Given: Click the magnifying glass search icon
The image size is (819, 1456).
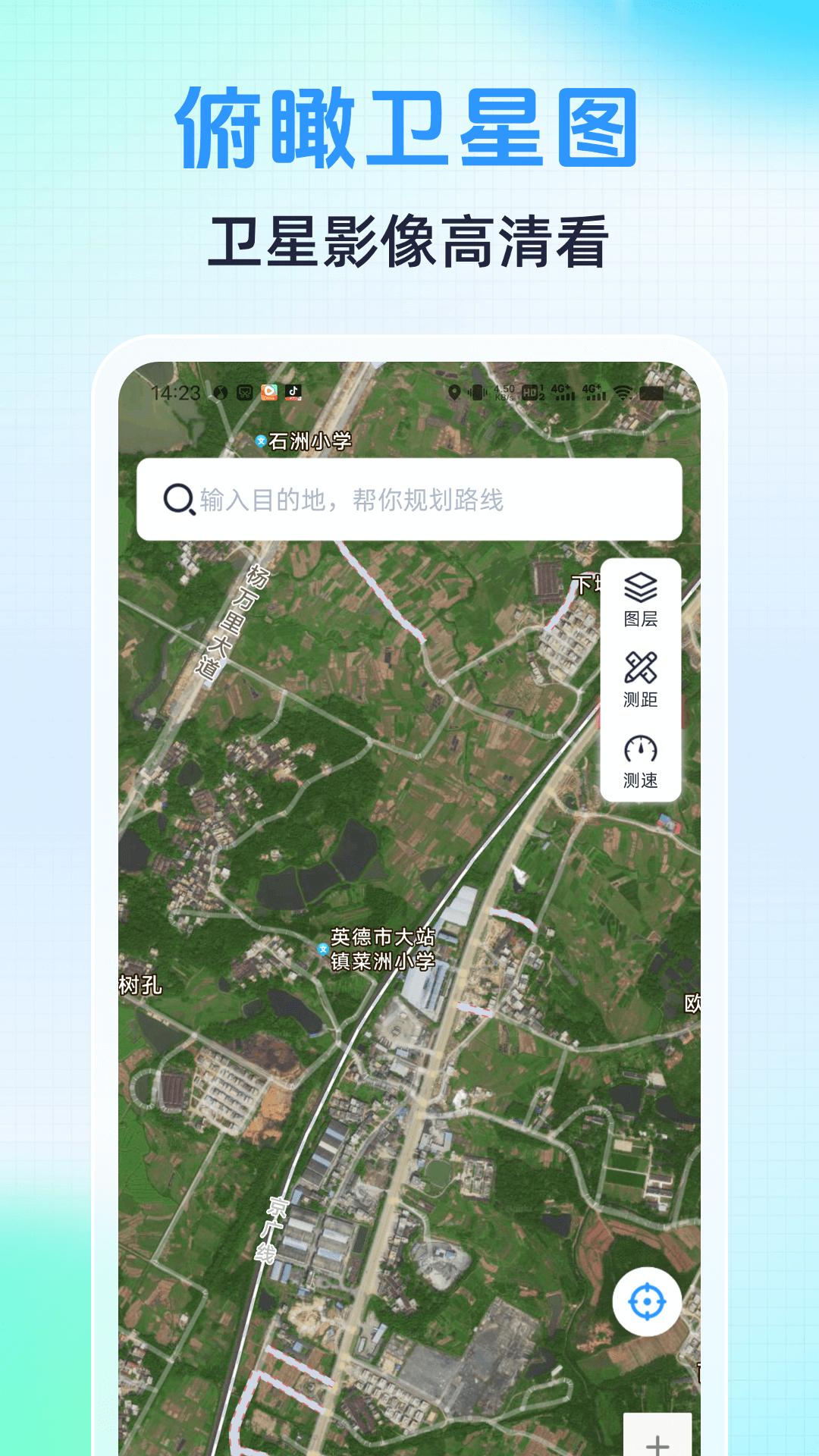Looking at the screenshot, I should 177,497.
